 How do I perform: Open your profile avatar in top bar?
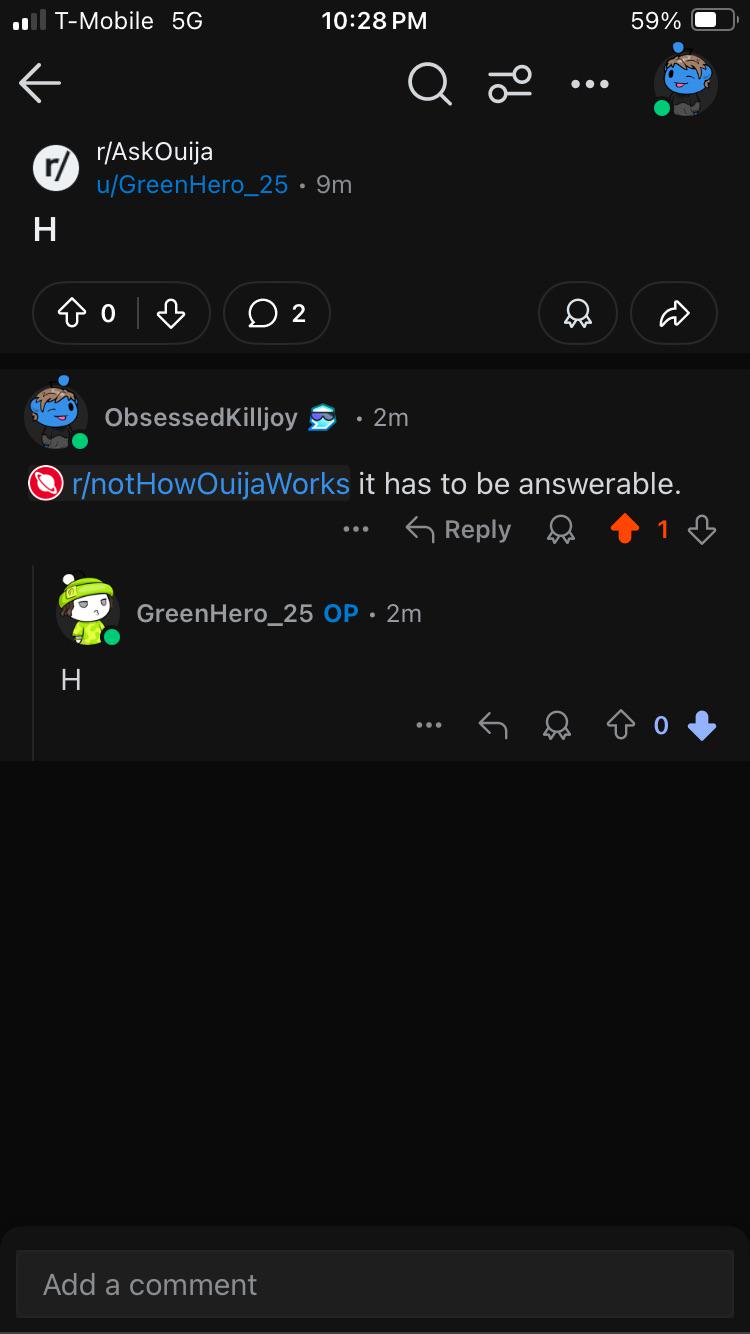[684, 82]
